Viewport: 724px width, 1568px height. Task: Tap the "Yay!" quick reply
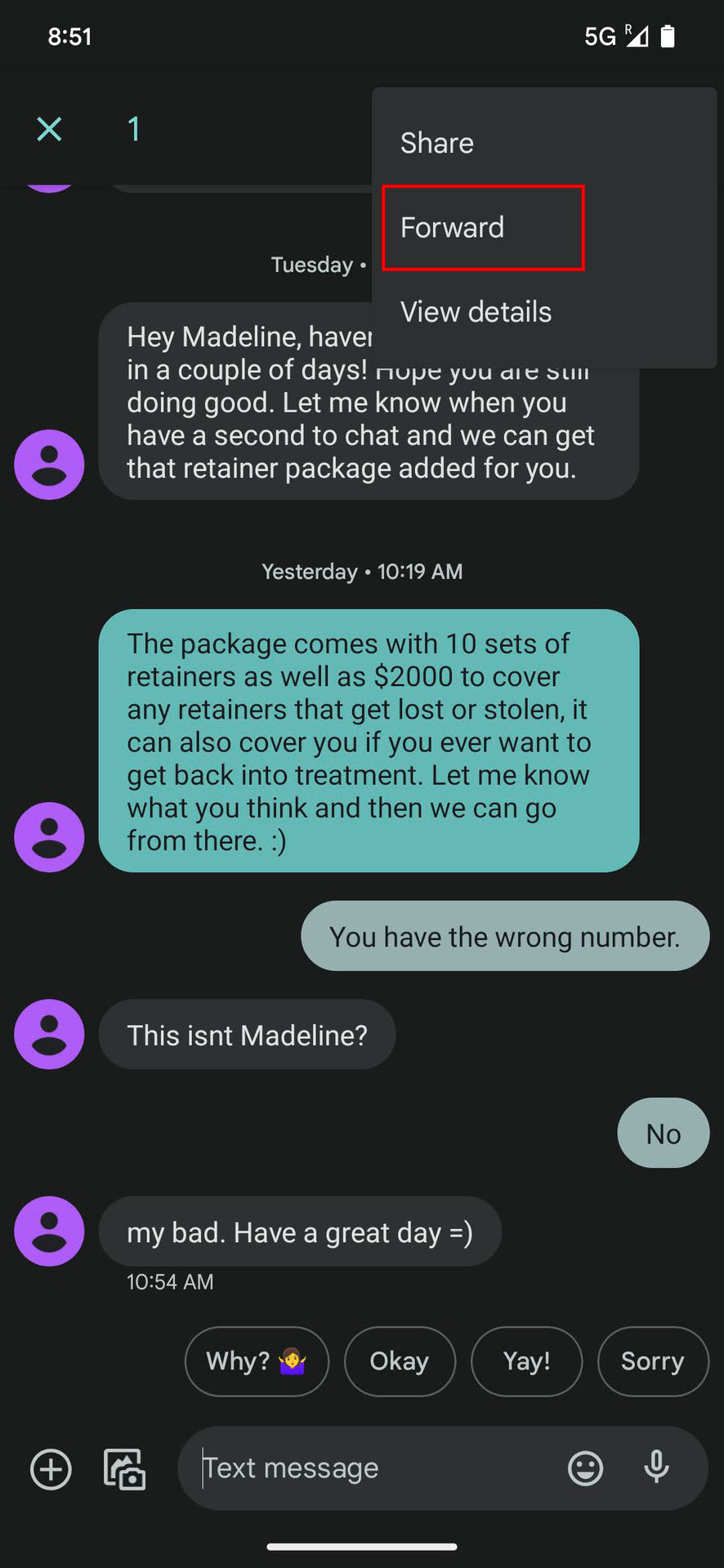coord(526,1361)
